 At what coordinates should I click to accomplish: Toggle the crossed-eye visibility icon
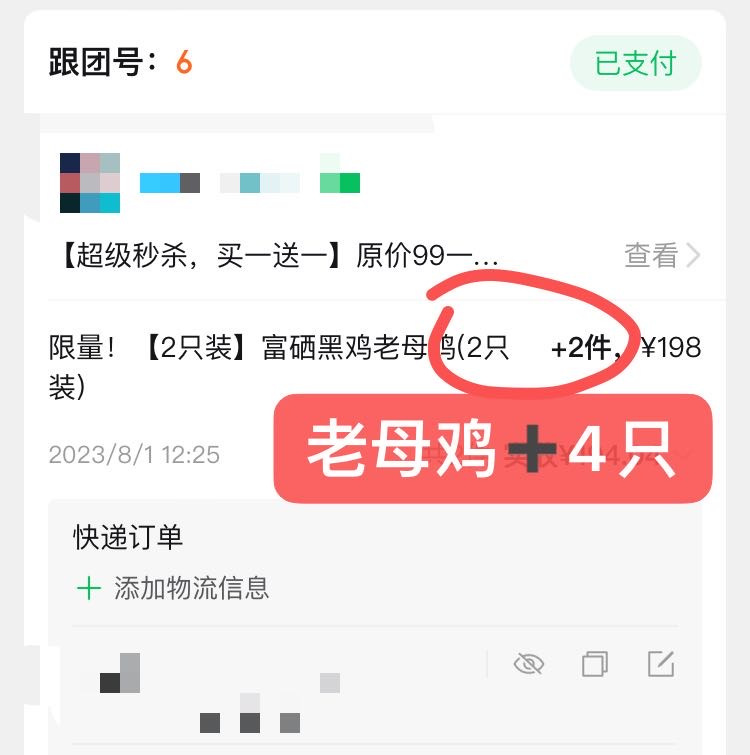click(528, 664)
